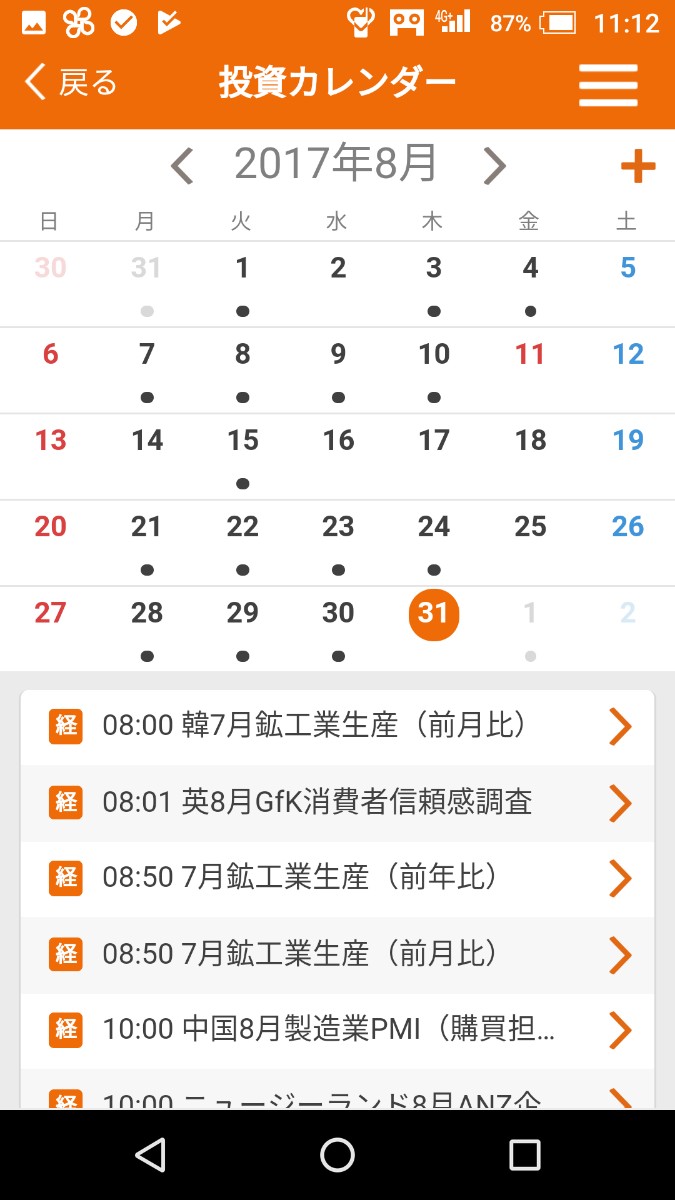Open 10:00 中国8月製造業PMI event
The width and height of the screenshot is (675, 1200).
[337, 1030]
